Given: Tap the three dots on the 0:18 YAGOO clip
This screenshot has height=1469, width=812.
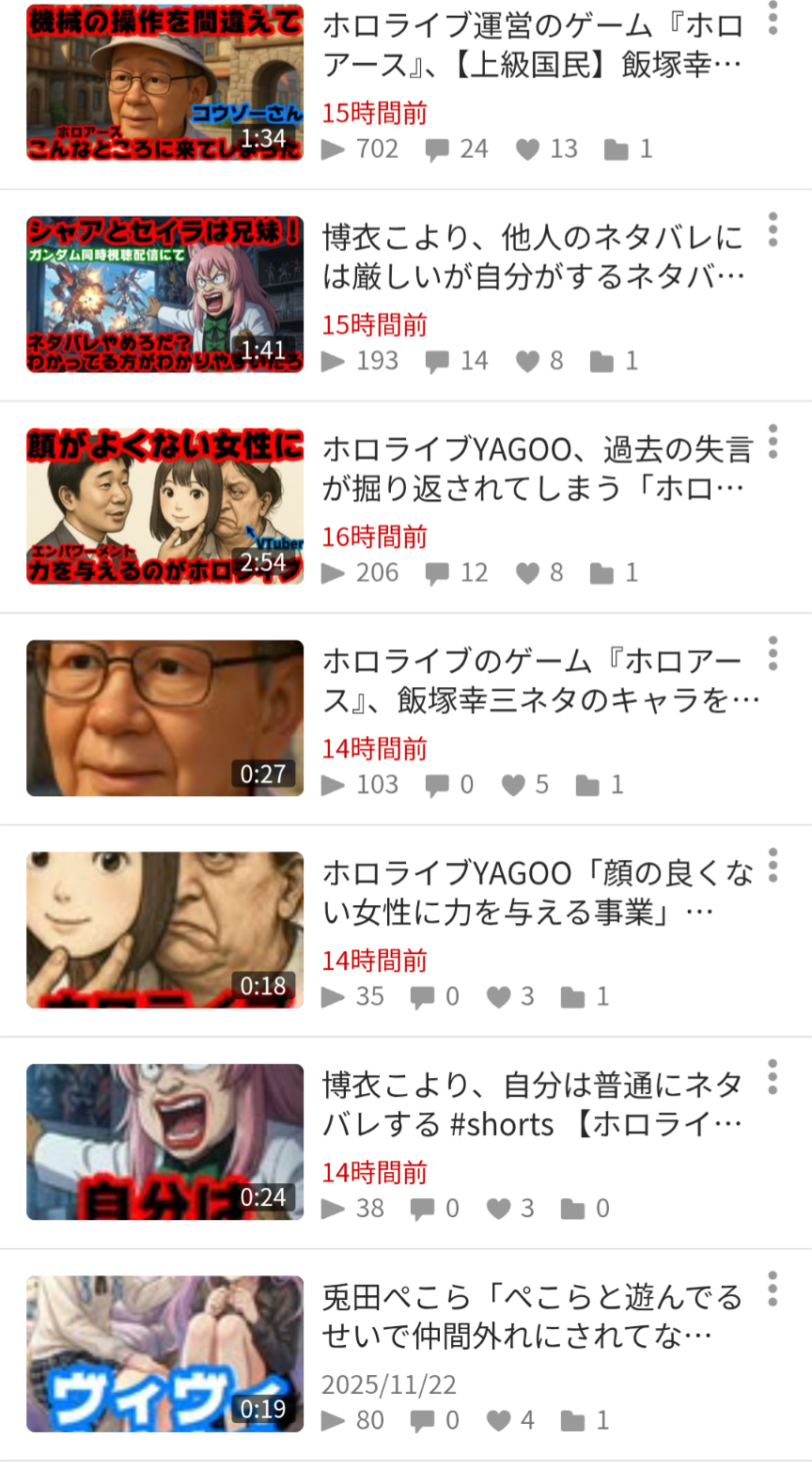Looking at the screenshot, I should click(x=773, y=866).
